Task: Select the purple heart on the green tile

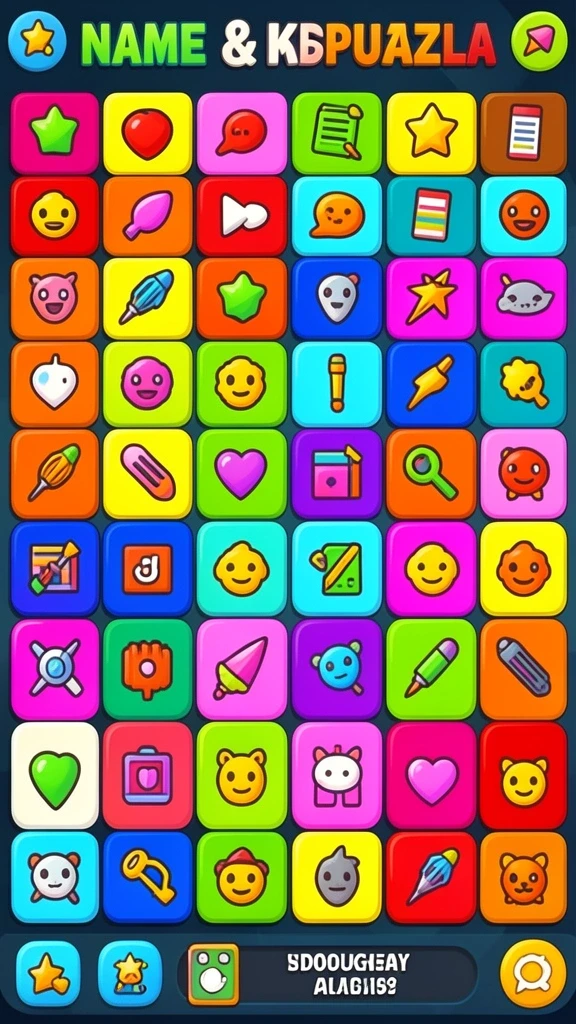Action: [242, 473]
